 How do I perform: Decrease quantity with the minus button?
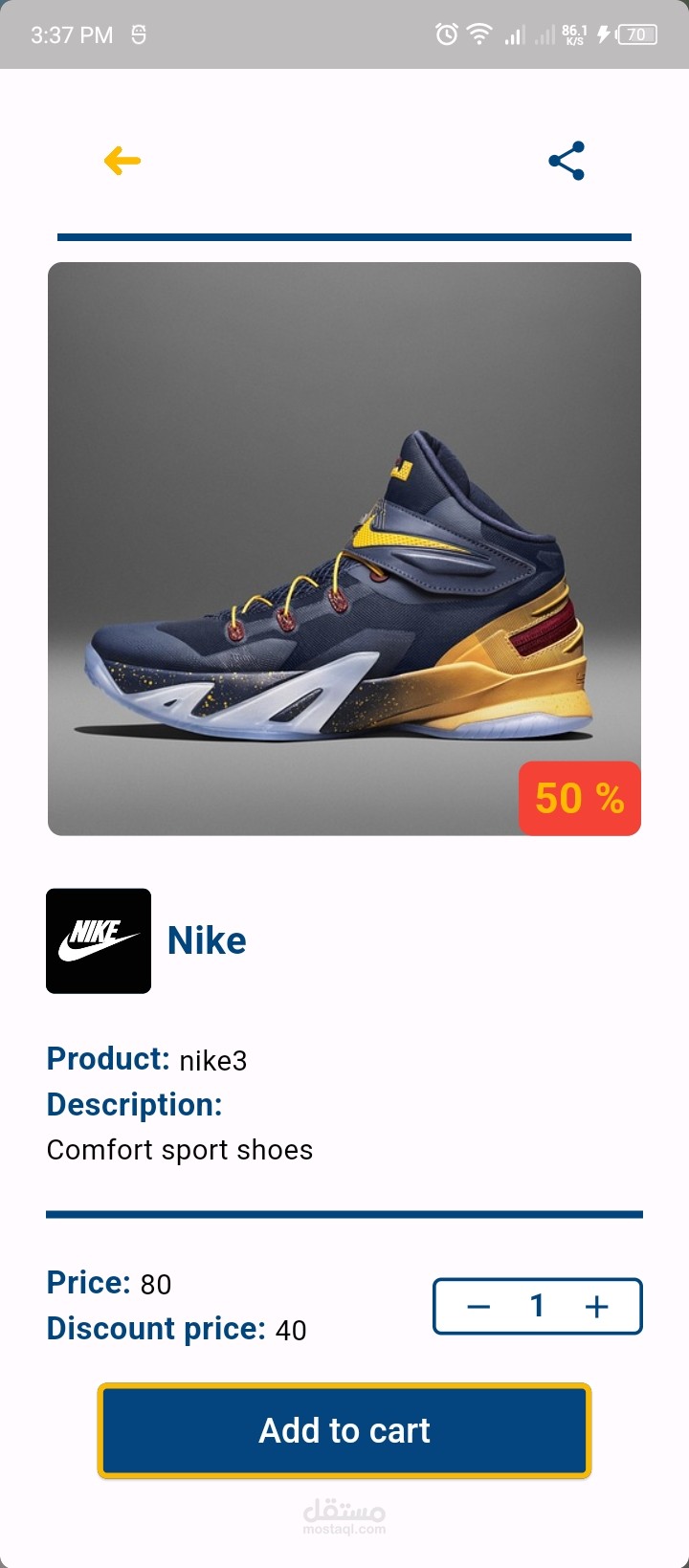478,1307
